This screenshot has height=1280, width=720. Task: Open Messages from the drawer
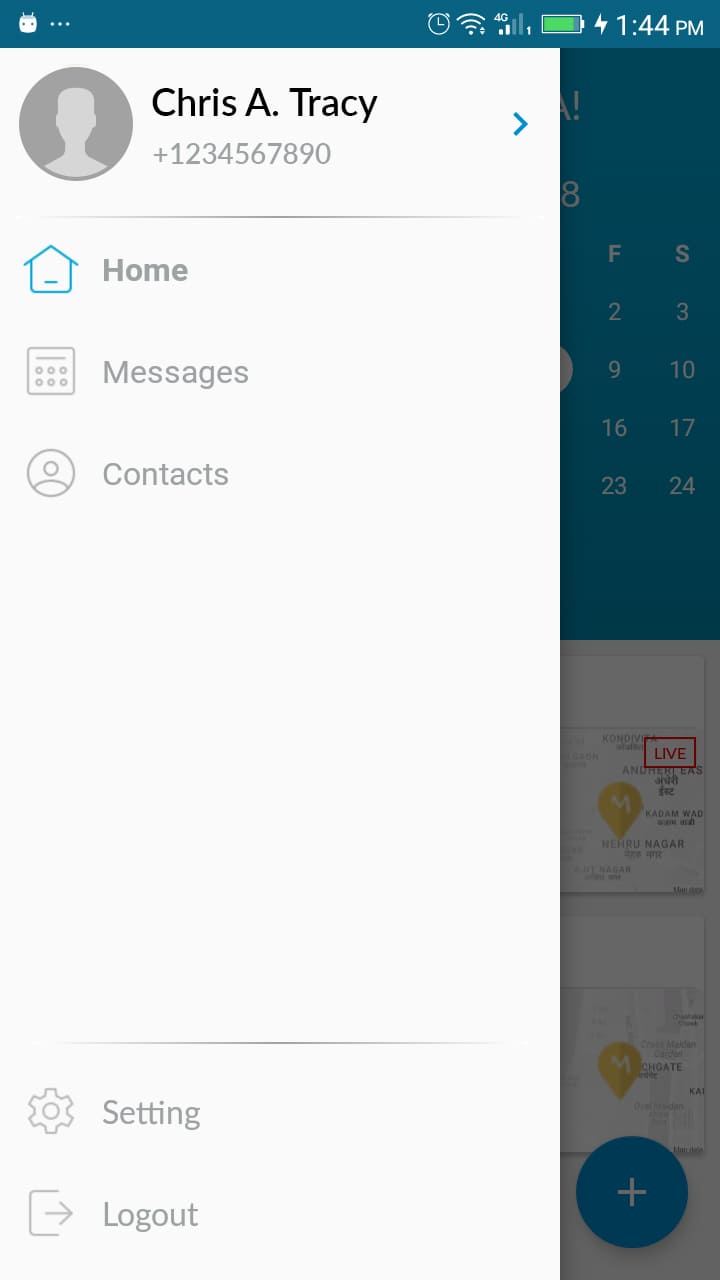click(280, 372)
